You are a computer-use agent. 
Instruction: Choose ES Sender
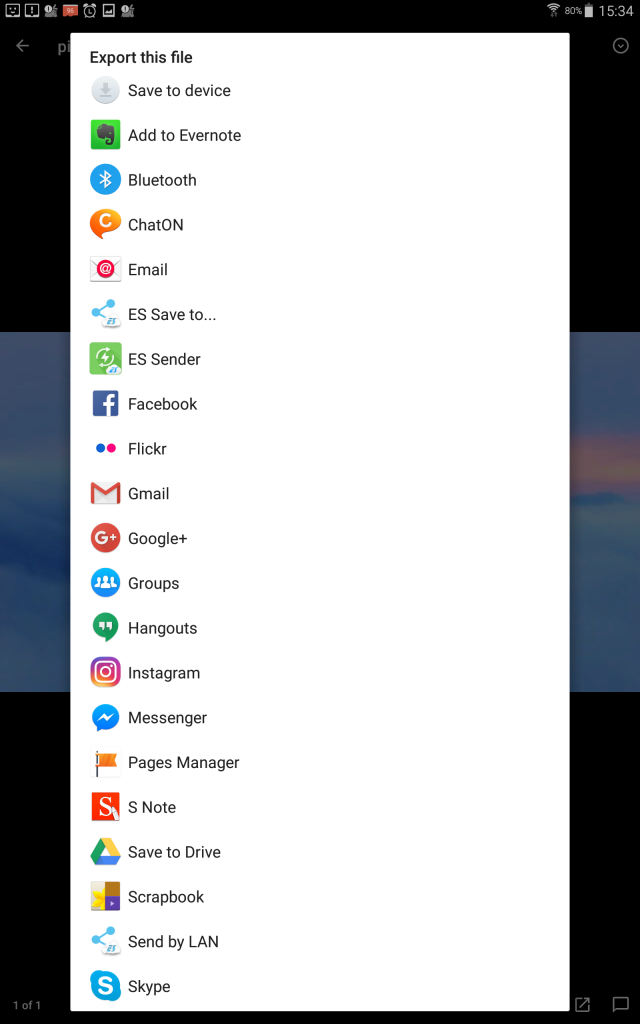tap(320, 359)
